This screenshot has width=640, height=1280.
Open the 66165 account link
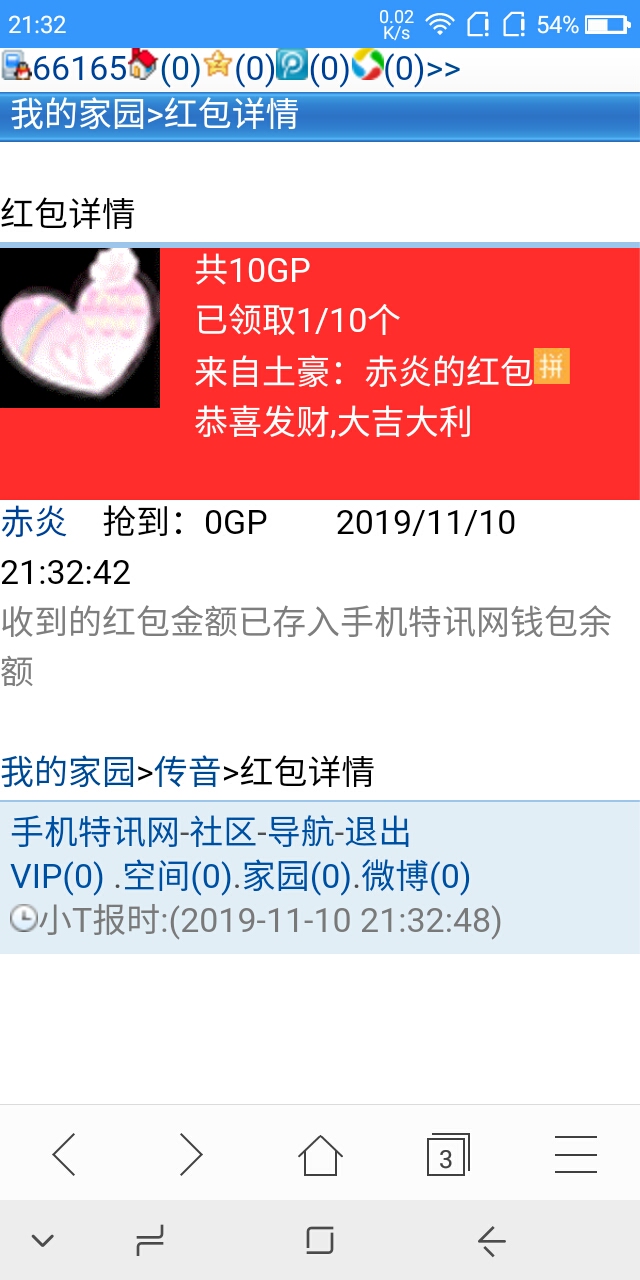80,68
